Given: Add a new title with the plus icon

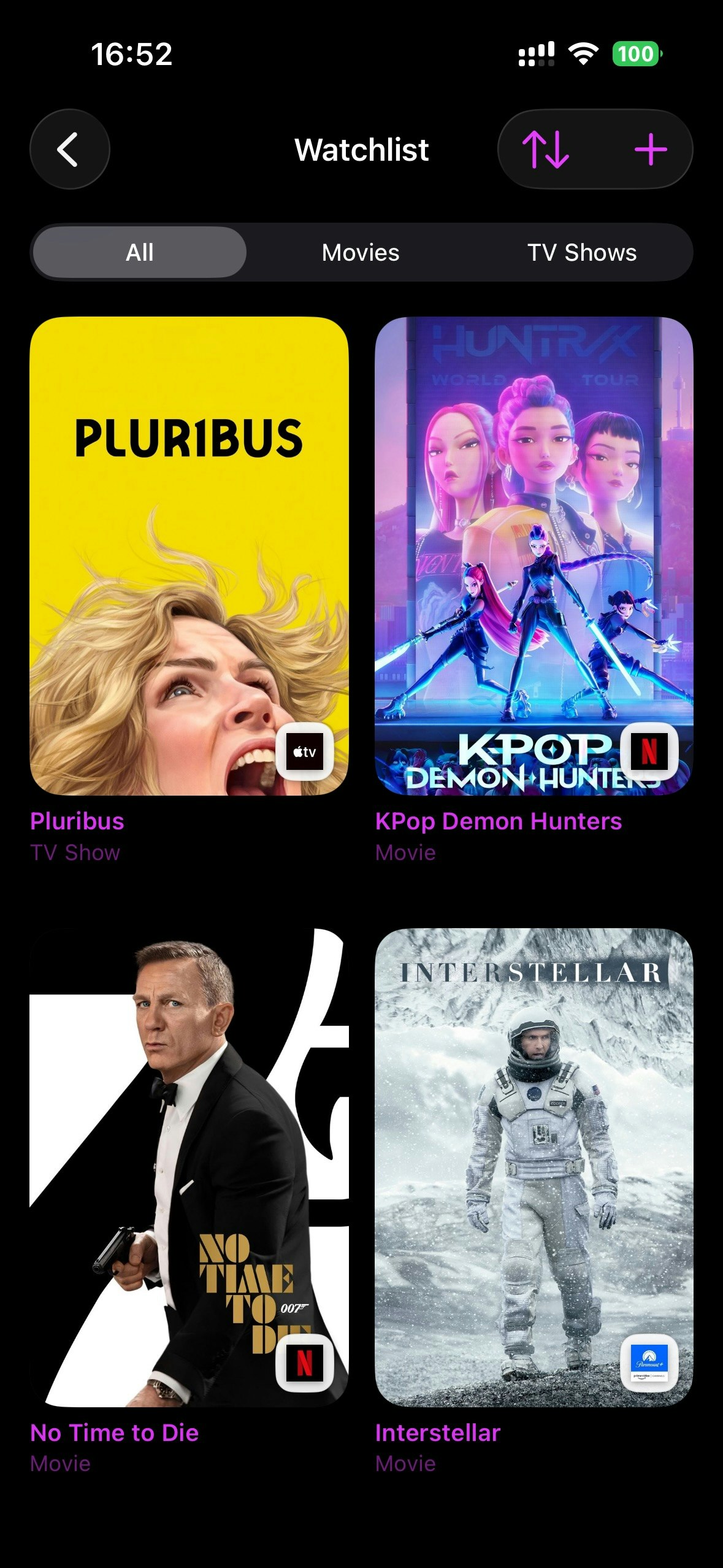Looking at the screenshot, I should (650, 149).
